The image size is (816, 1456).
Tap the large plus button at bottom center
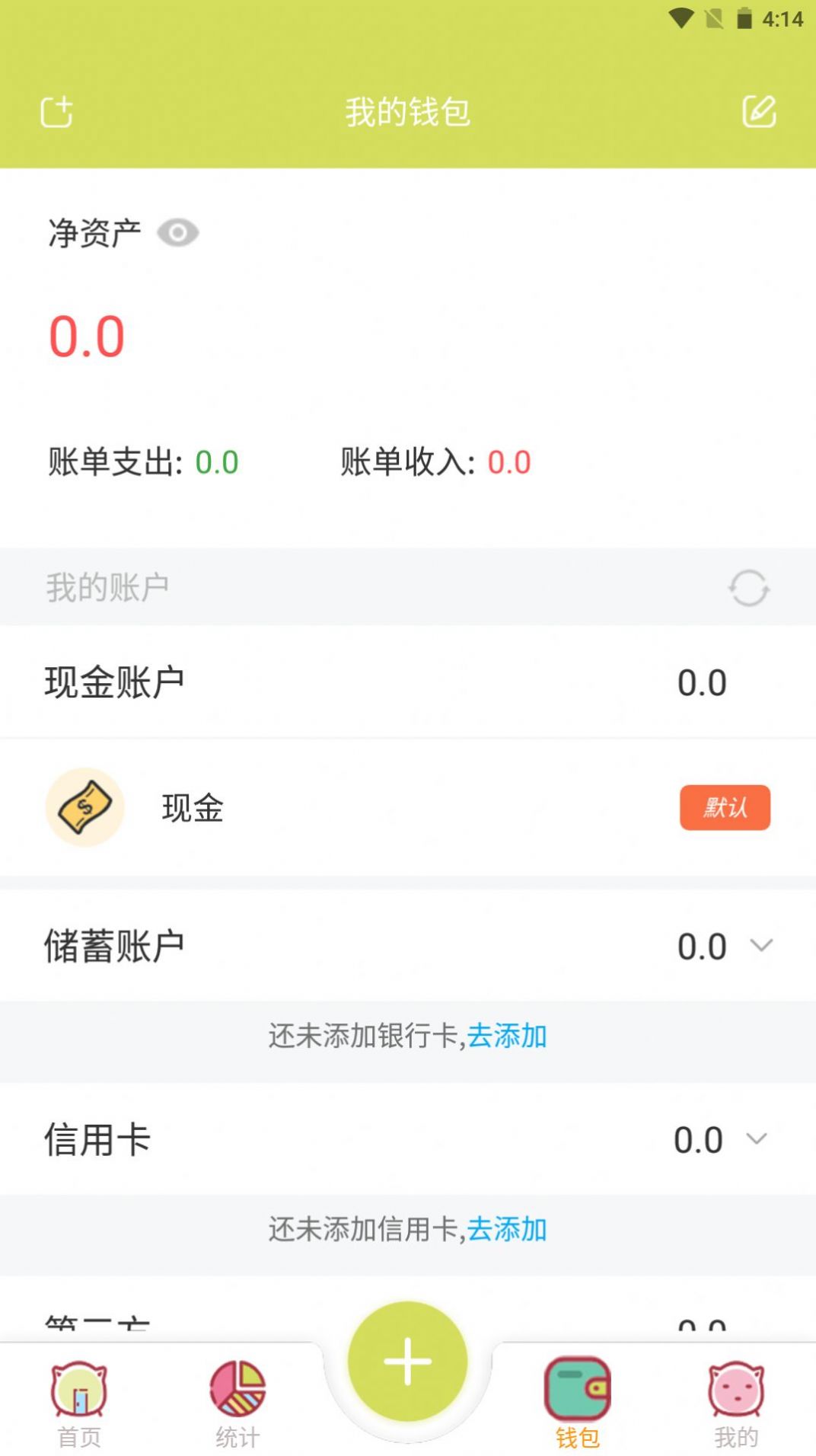point(408,1363)
